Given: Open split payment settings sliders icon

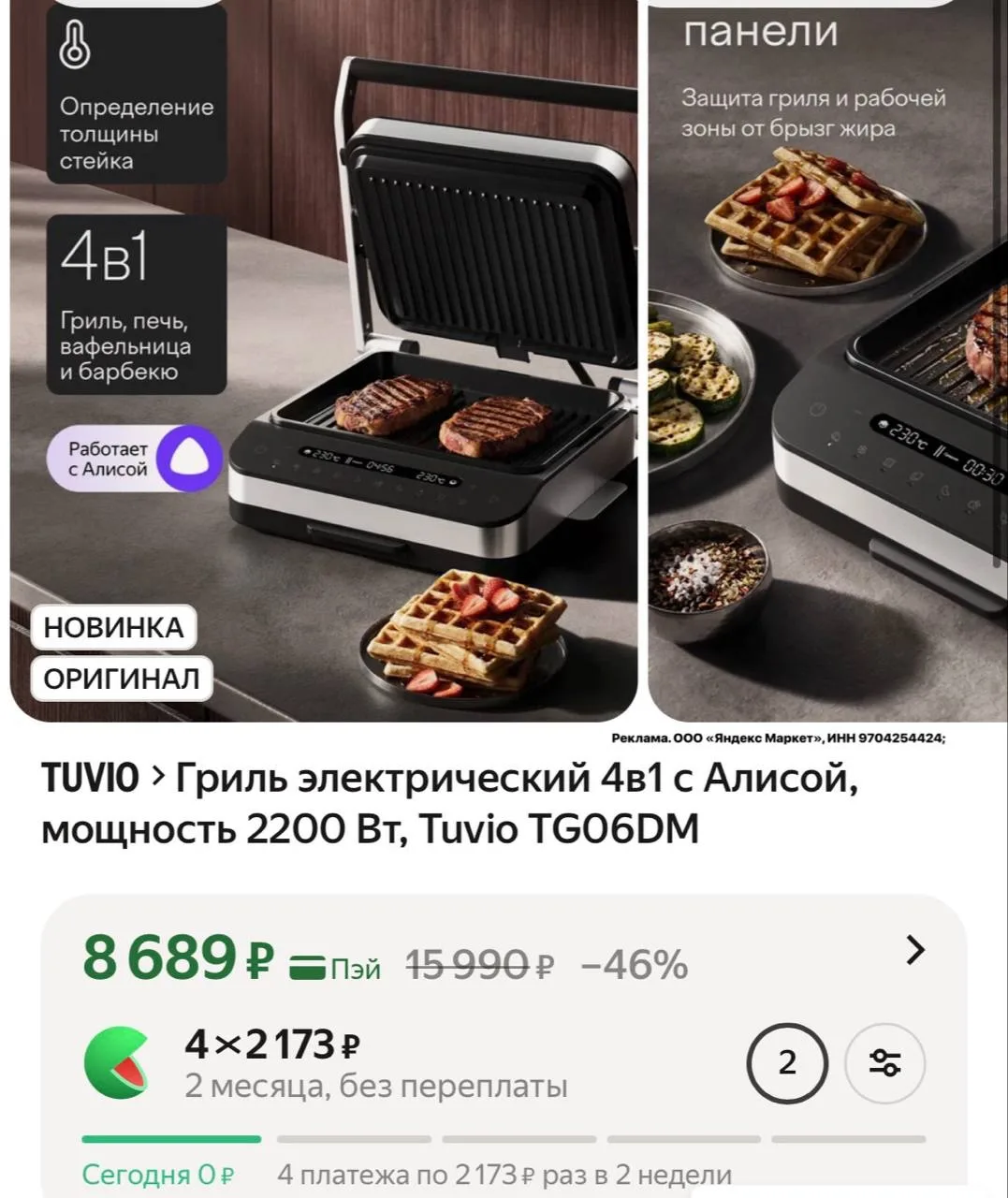Looking at the screenshot, I should tap(884, 1063).
